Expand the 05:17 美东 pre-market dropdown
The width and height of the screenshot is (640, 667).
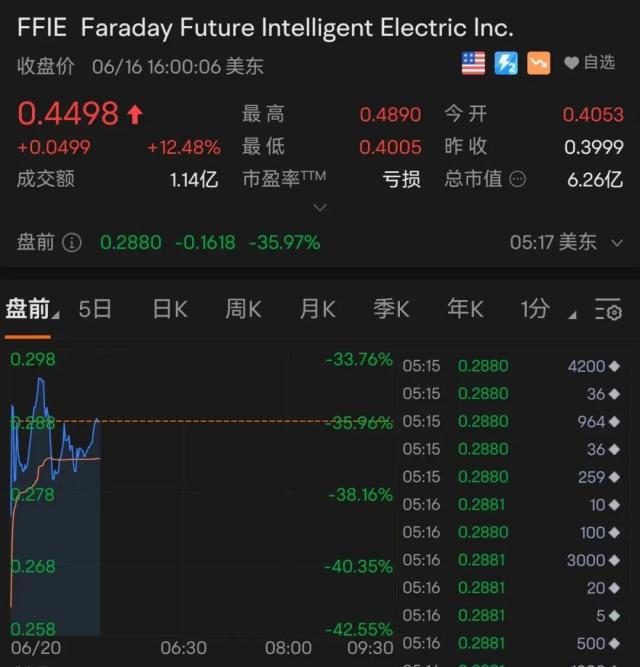[x=616, y=242]
